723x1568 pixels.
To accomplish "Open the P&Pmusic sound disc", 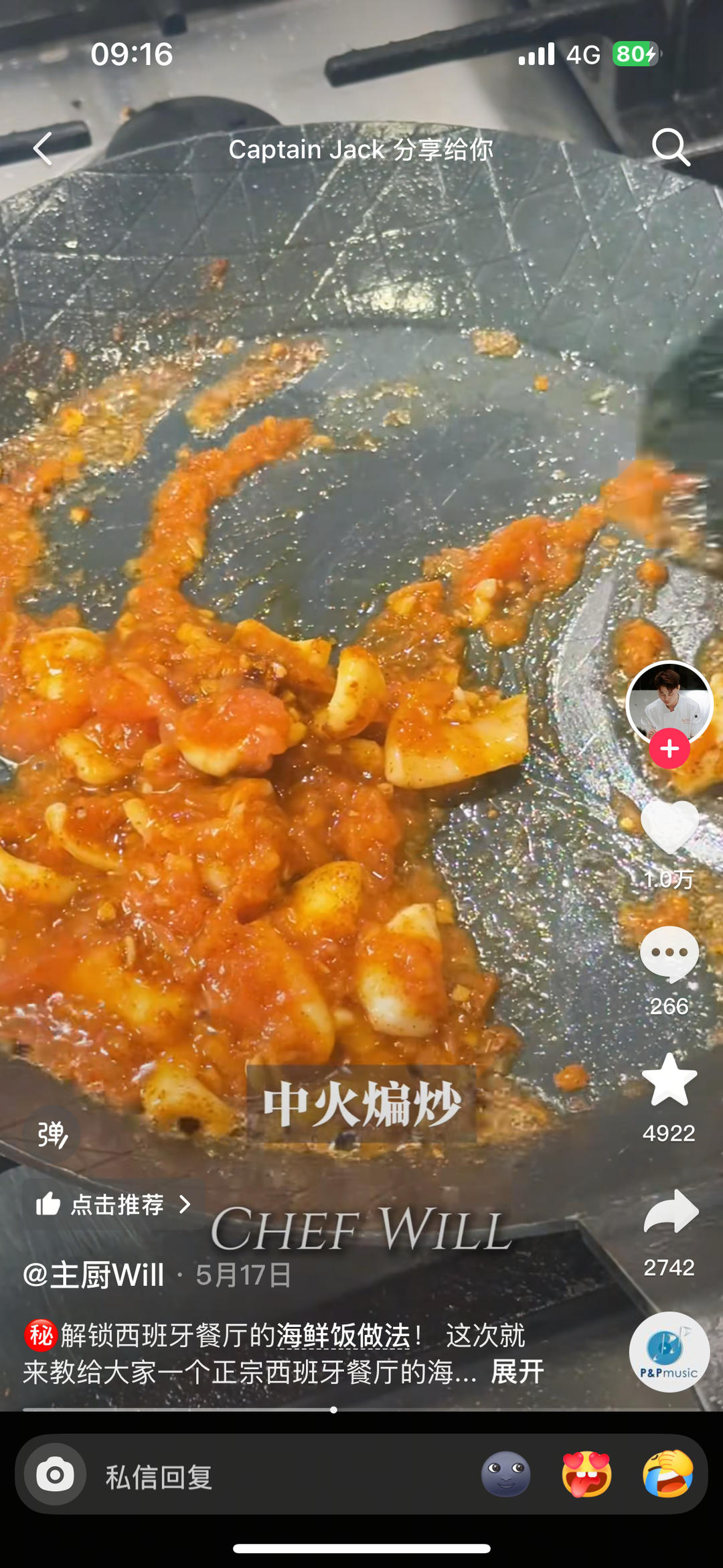I will coord(669,1352).
